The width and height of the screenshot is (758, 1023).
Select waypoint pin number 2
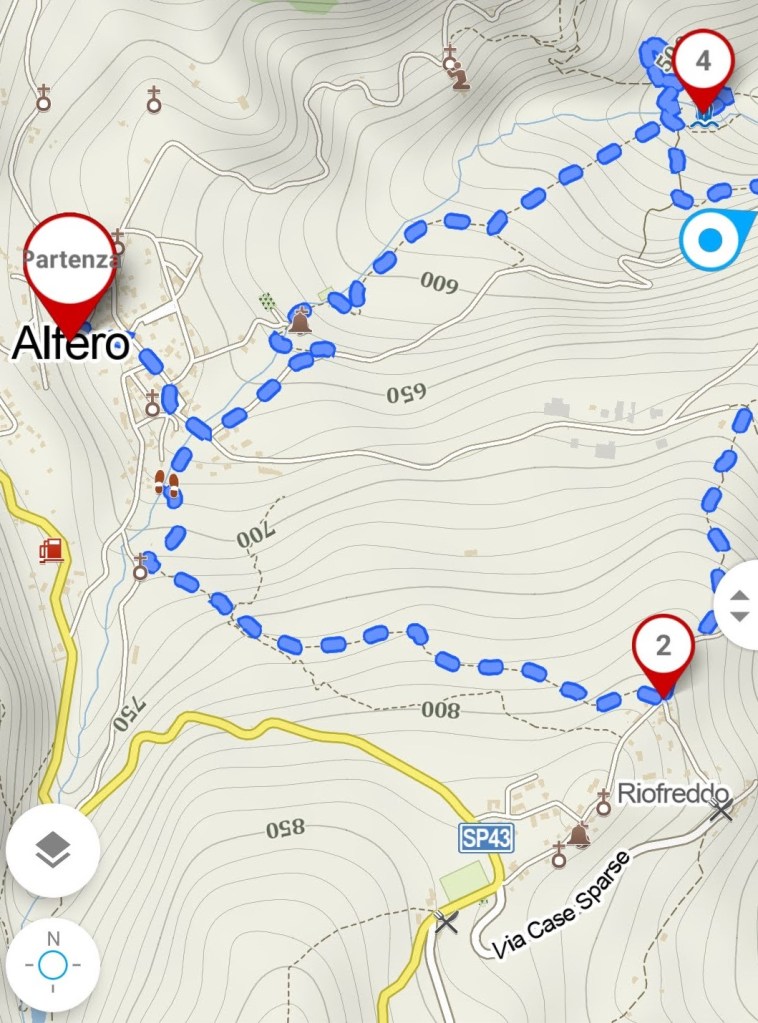coord(663,647)
